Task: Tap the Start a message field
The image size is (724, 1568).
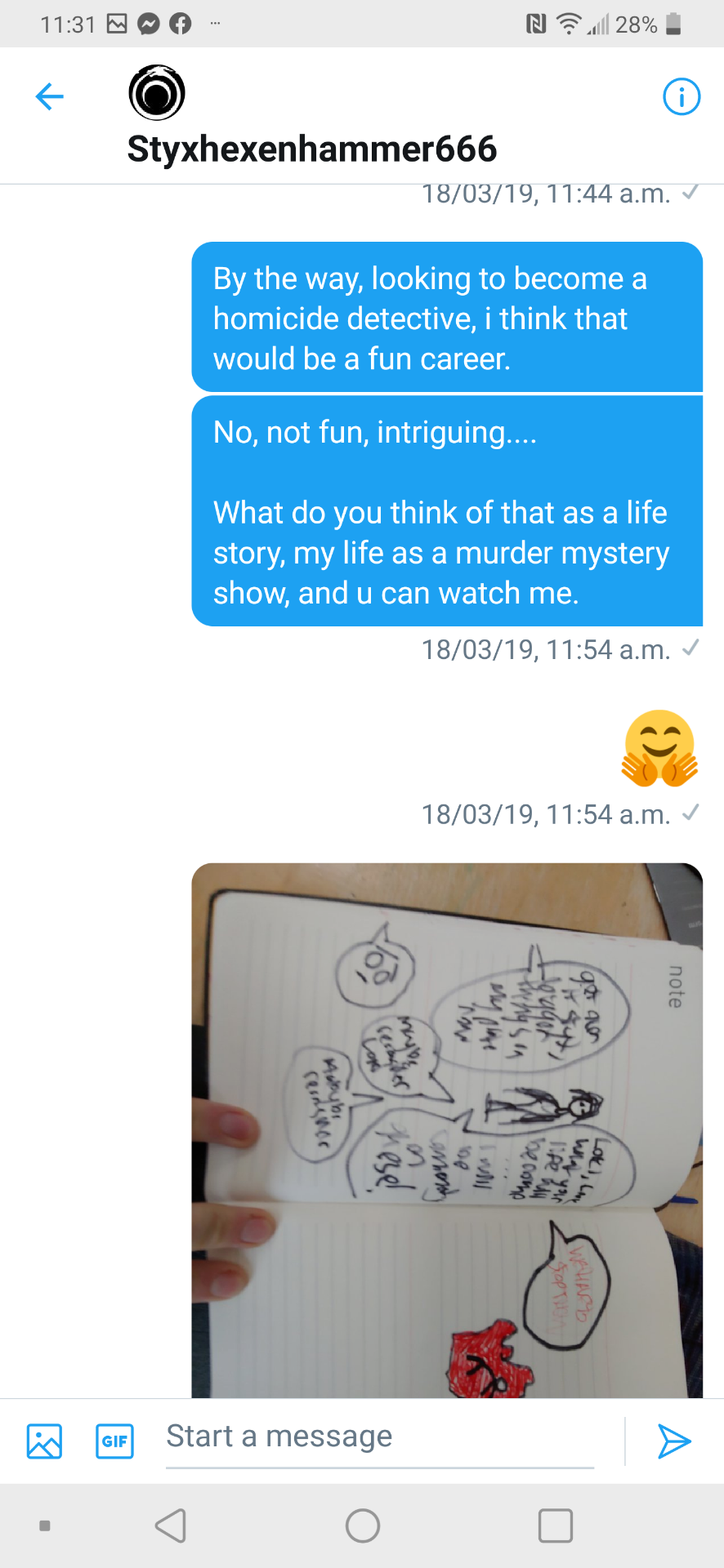Action: pos(380,1437)
